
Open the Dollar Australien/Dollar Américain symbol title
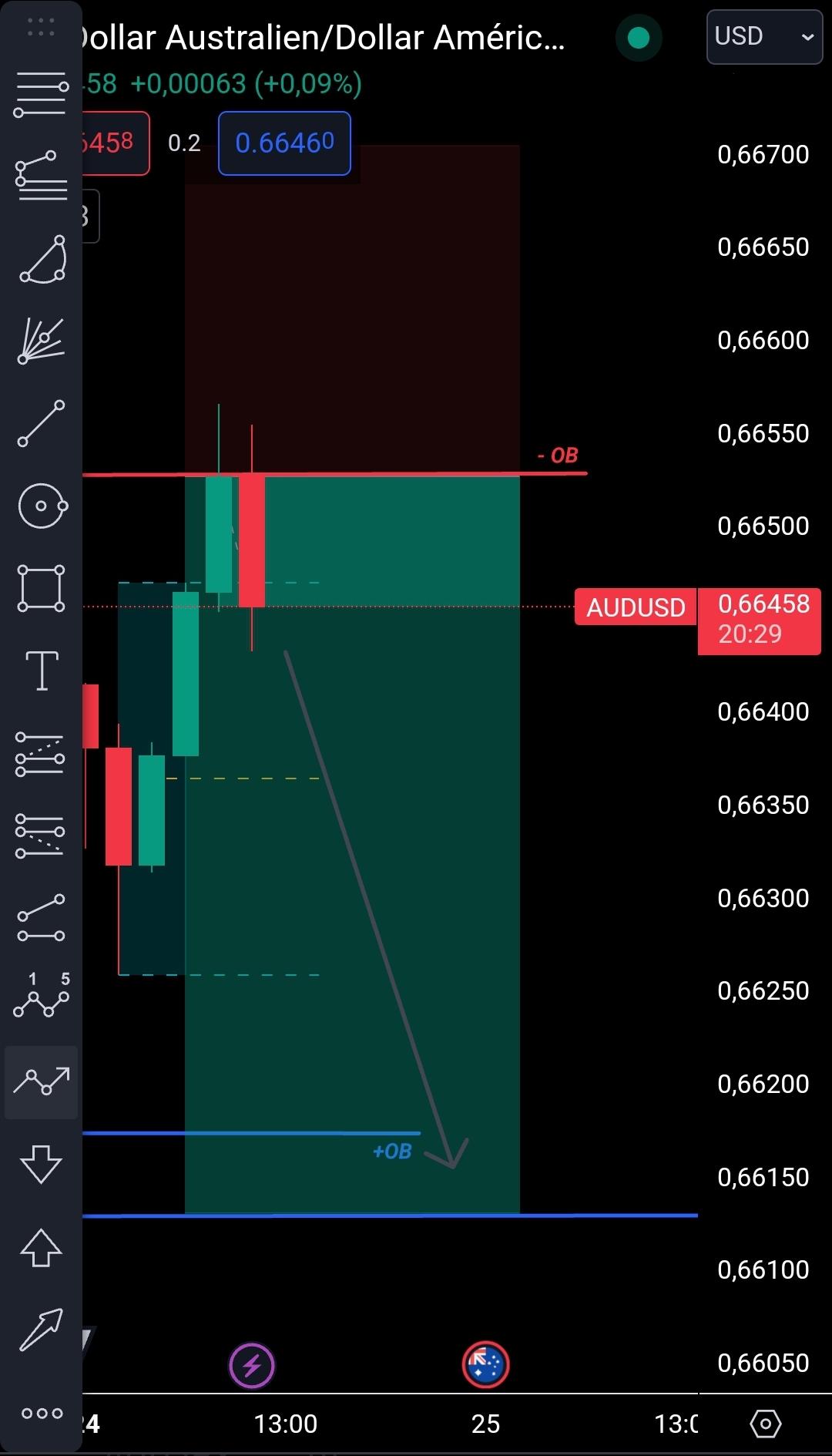point(324,38)
